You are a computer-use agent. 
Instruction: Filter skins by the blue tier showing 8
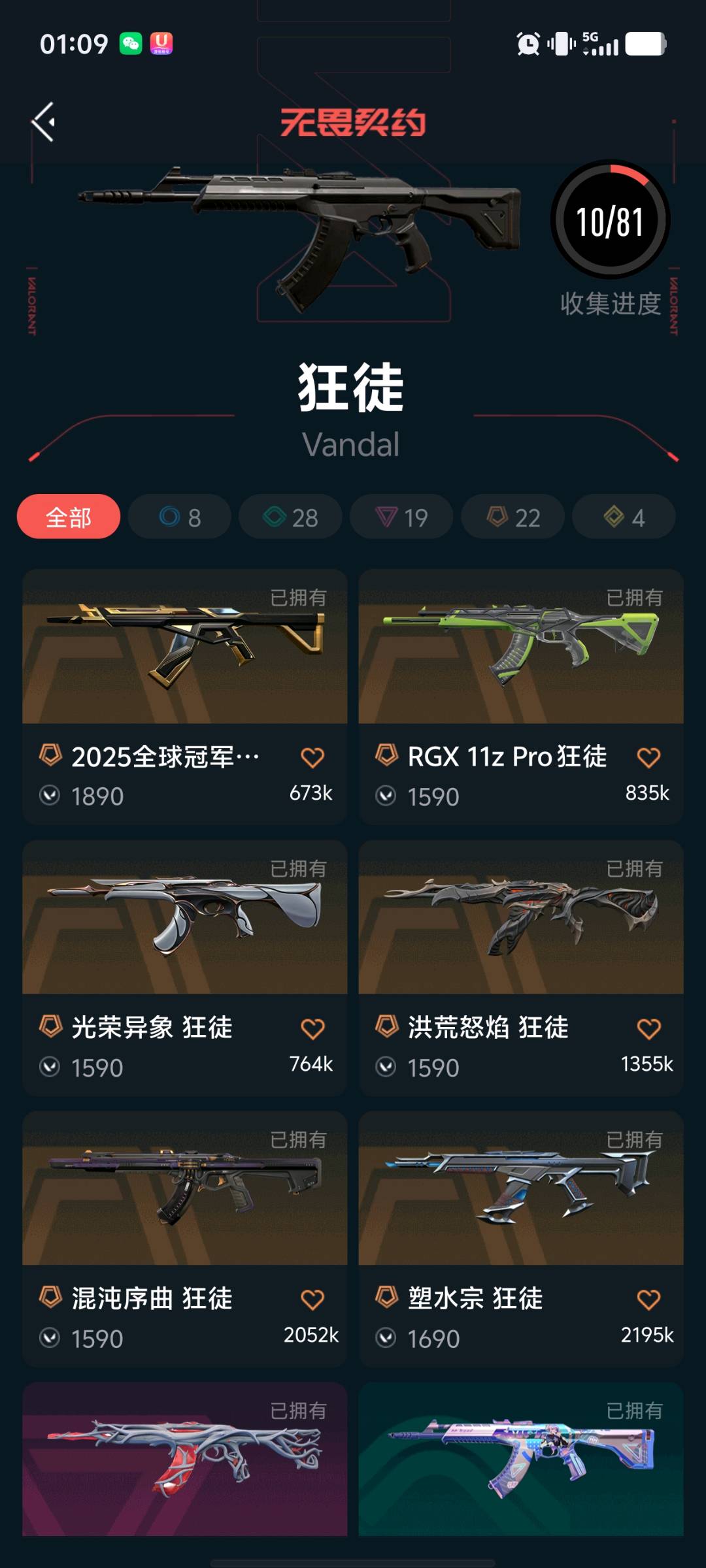tap(180, 517)
